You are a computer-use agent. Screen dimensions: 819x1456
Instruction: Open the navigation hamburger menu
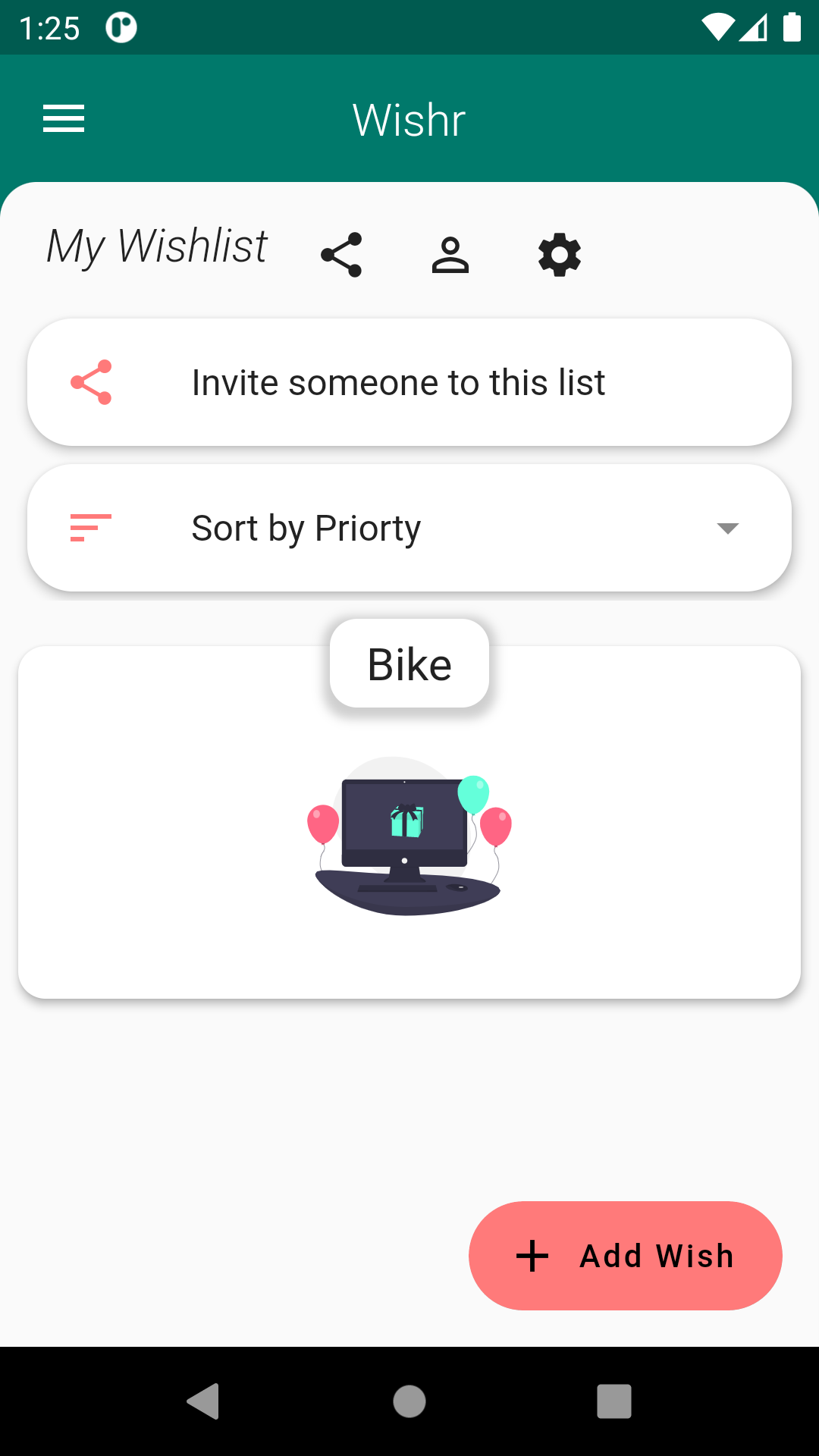(64, 118)
